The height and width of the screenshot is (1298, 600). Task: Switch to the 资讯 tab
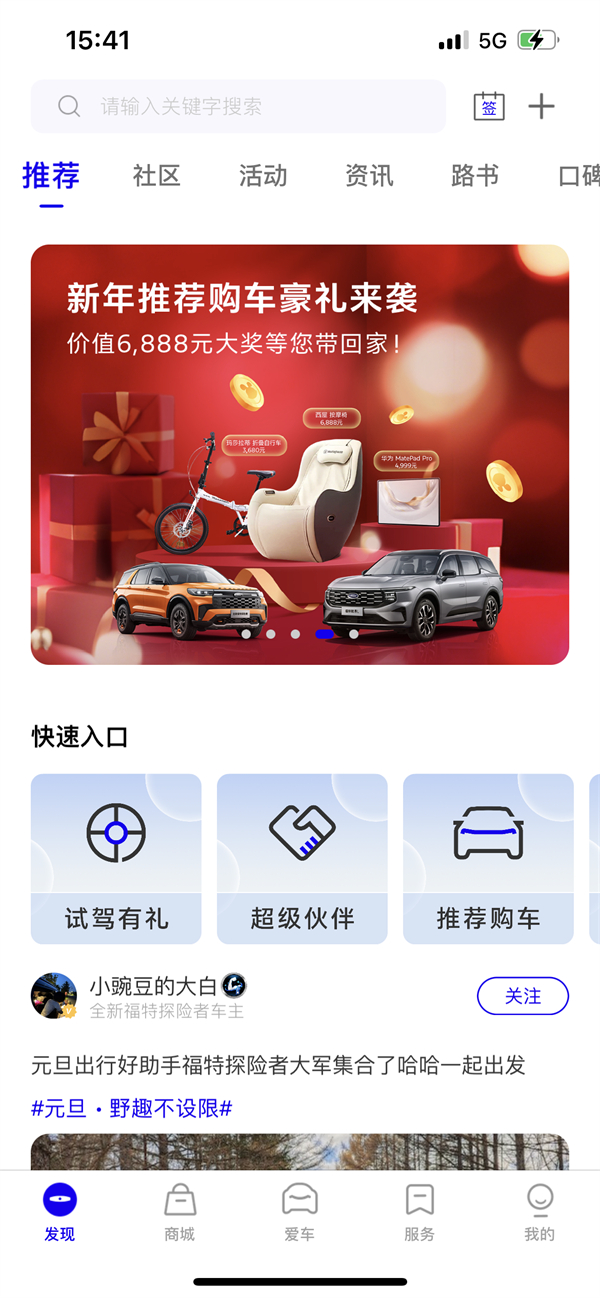click(x=369, y=176)
